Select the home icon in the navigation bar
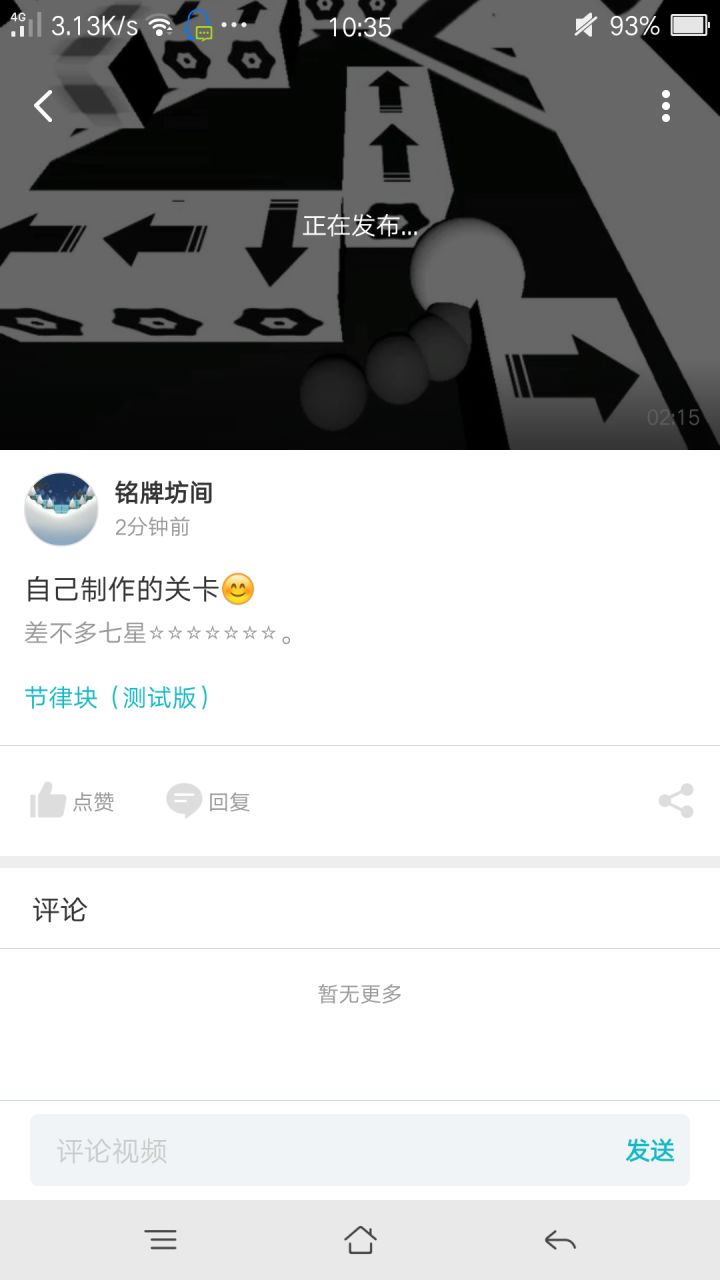 360,1239
